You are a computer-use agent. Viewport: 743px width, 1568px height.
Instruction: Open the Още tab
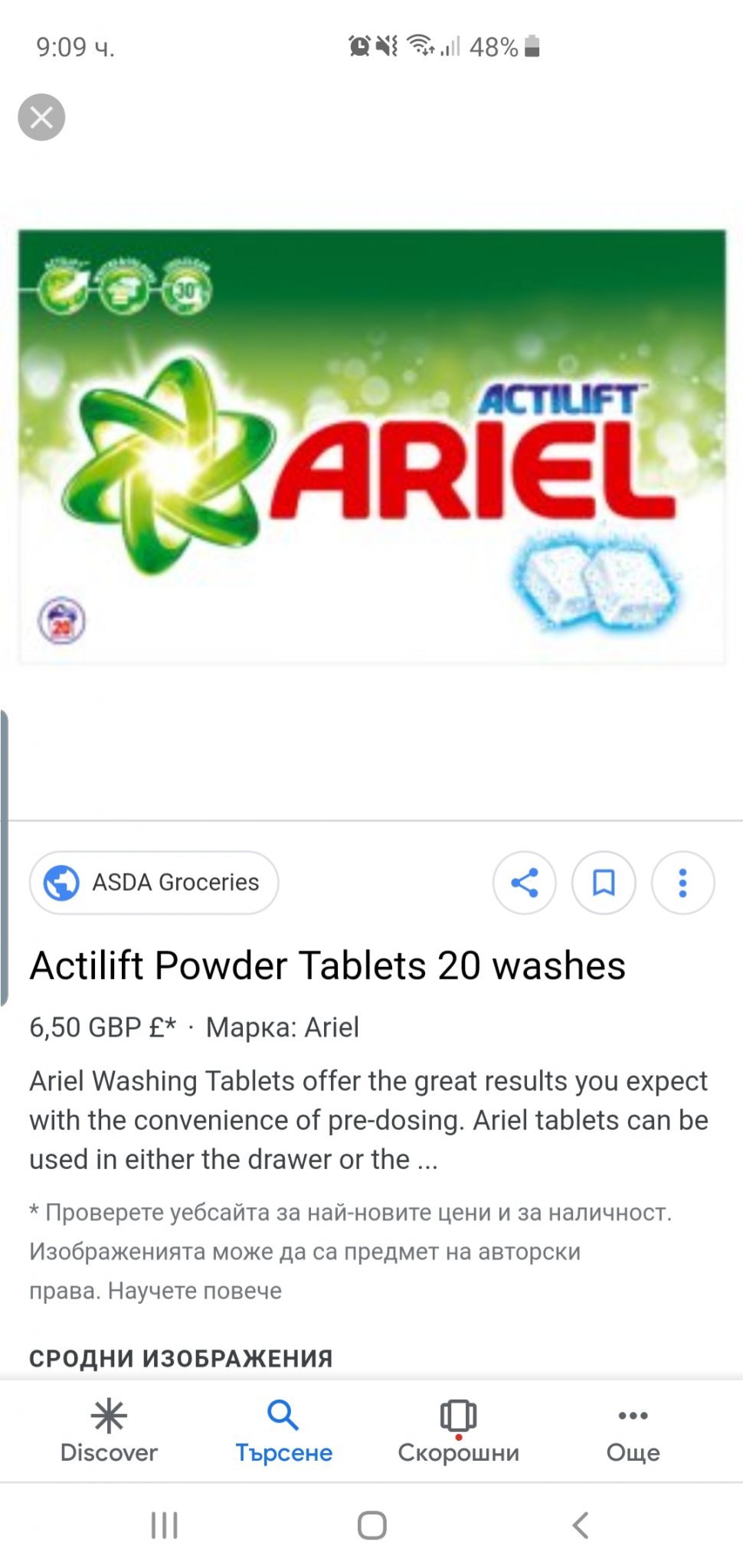(x=633, y=1430)
